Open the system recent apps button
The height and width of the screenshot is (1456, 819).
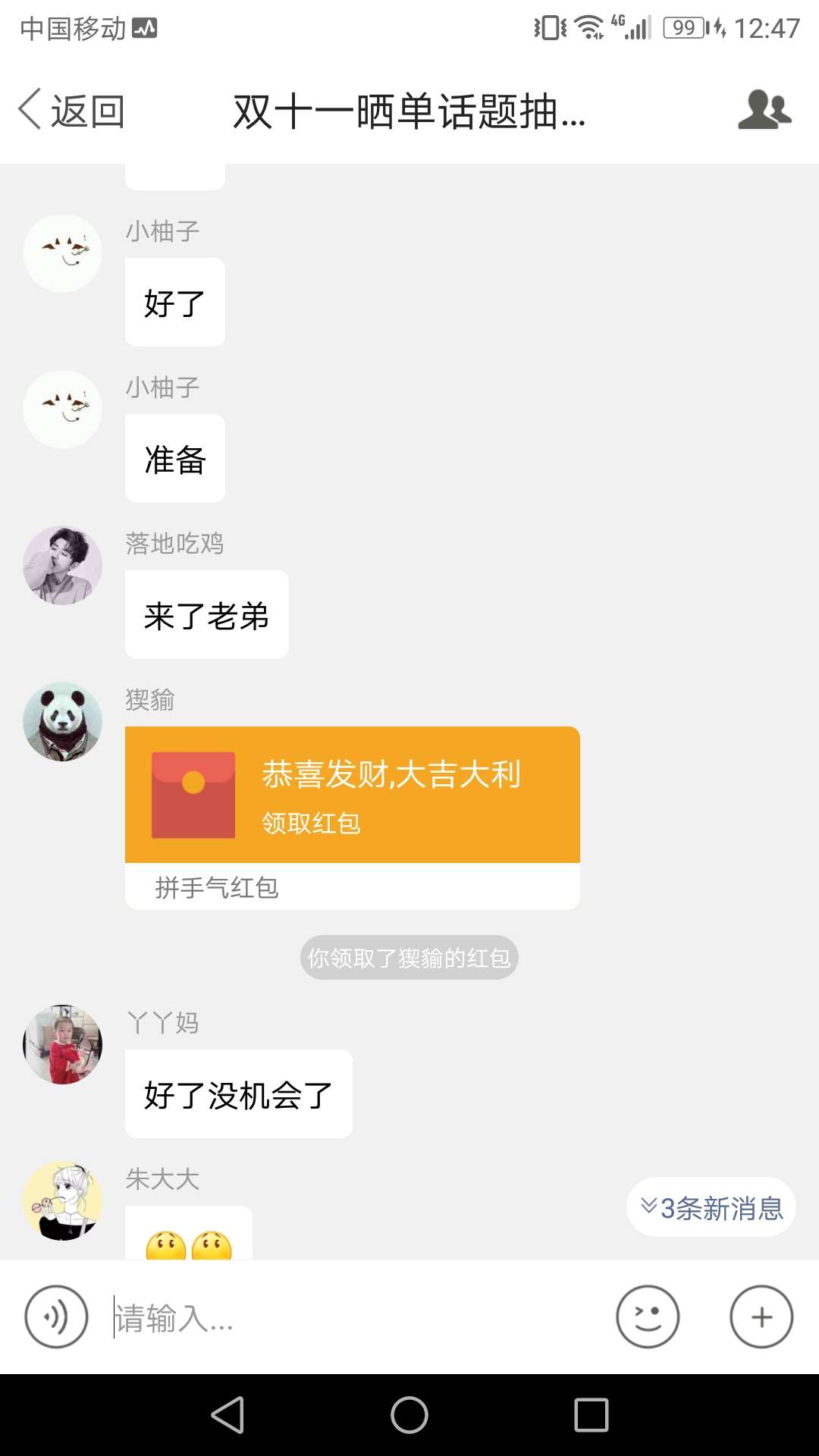[591, 1415]
